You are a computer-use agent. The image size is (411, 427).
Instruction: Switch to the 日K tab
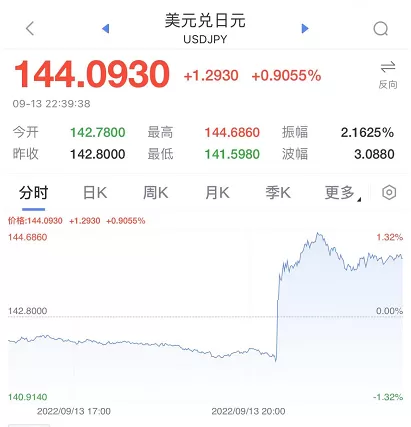pos(95,193)
